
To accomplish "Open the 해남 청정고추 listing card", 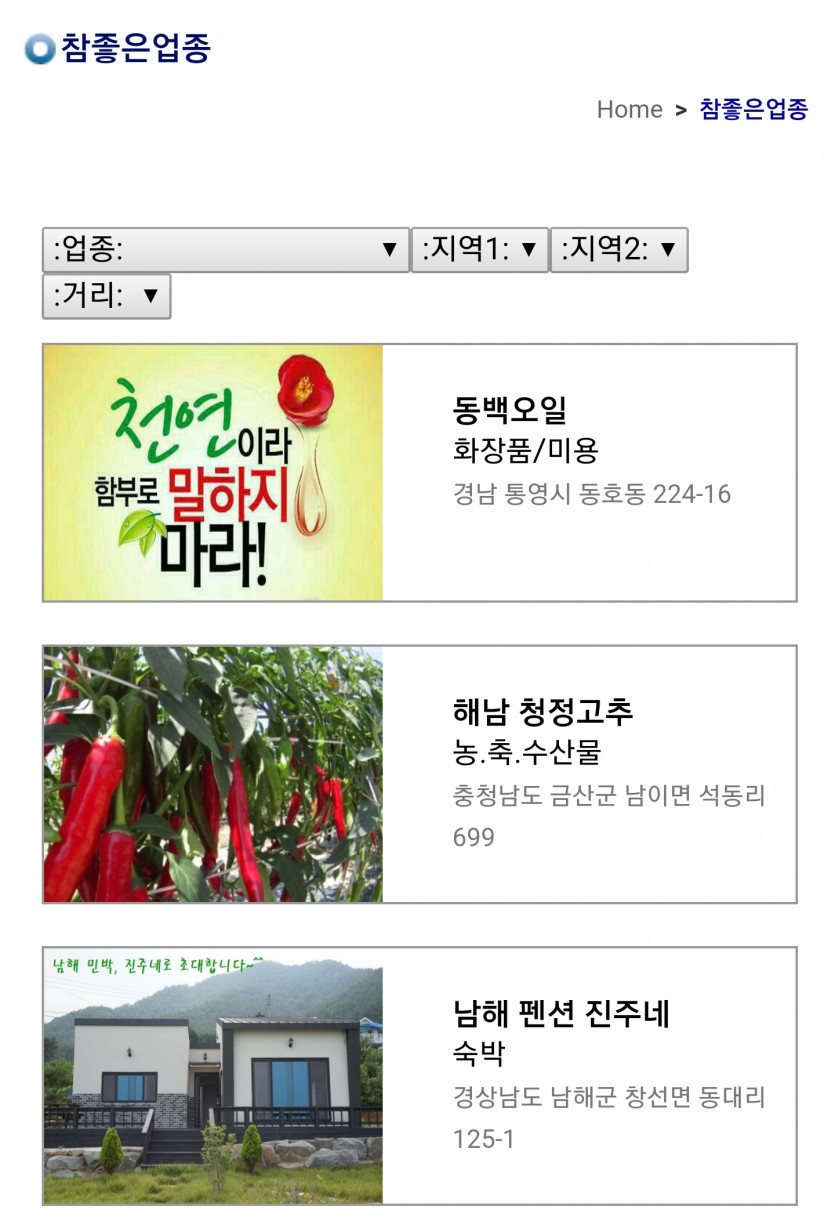I will click(x=420, y=774).
